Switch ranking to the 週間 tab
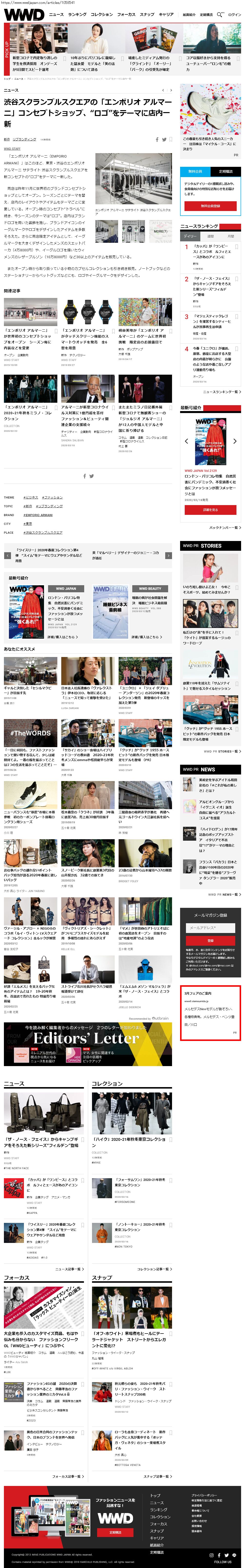The image size is (245, 1568). 210,236
